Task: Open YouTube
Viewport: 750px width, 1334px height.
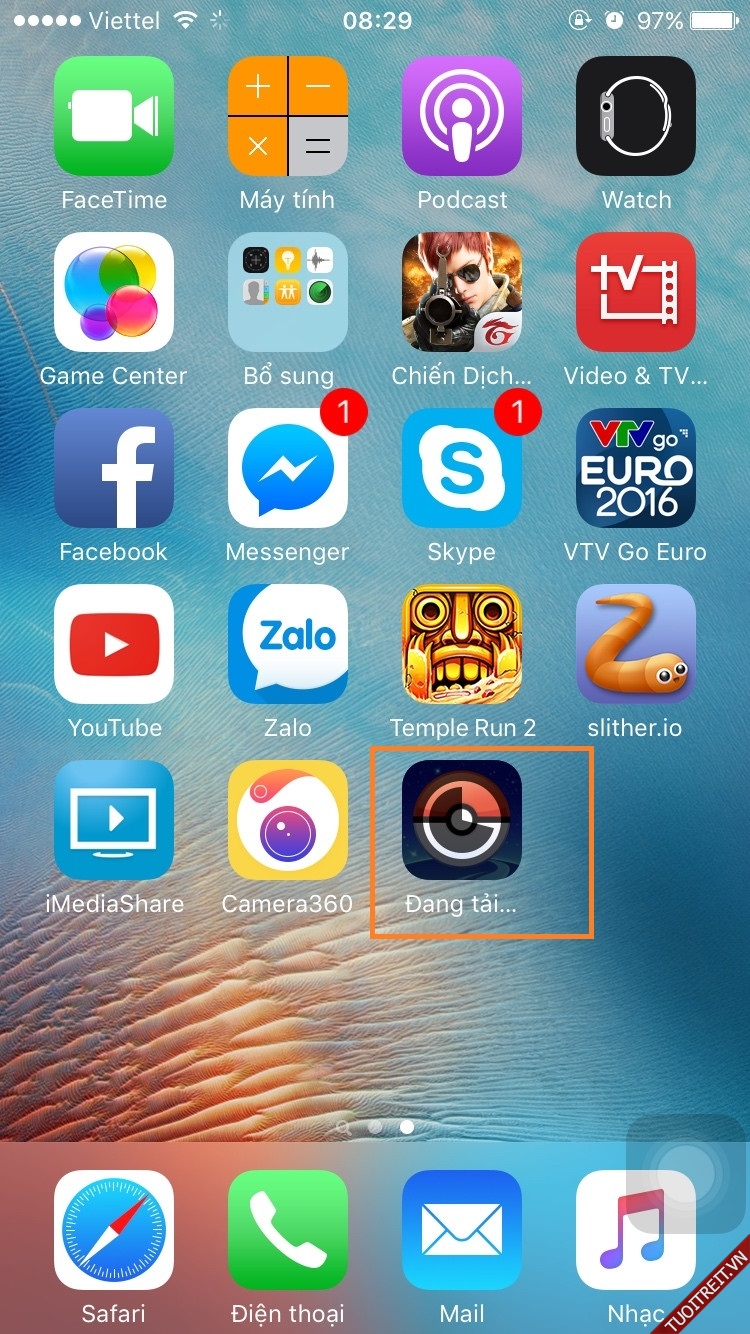Action: tap(114, 644)
